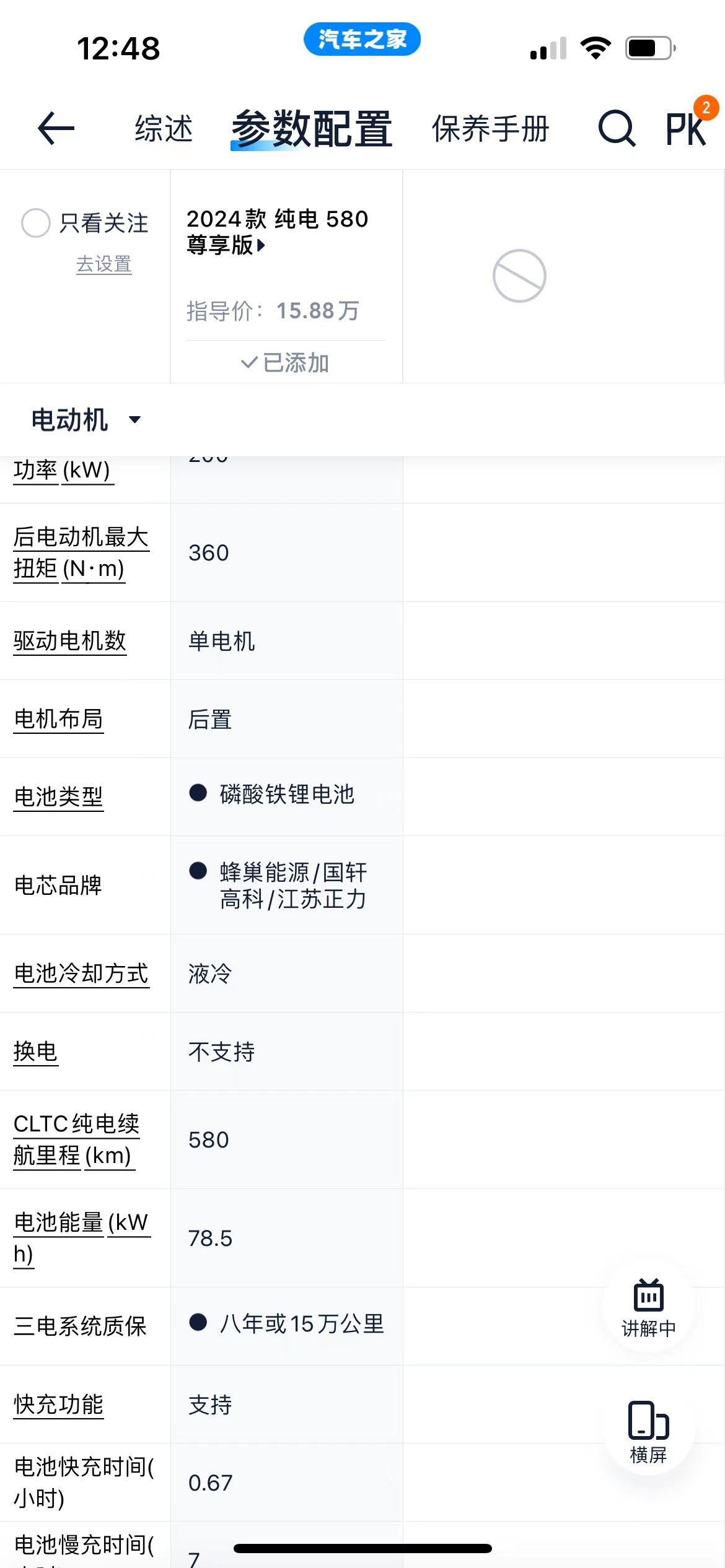This screenshot has width=725, height=1568.
Task: Open the 快充功能 term explanation
Action: click(x=58, y=1405)
